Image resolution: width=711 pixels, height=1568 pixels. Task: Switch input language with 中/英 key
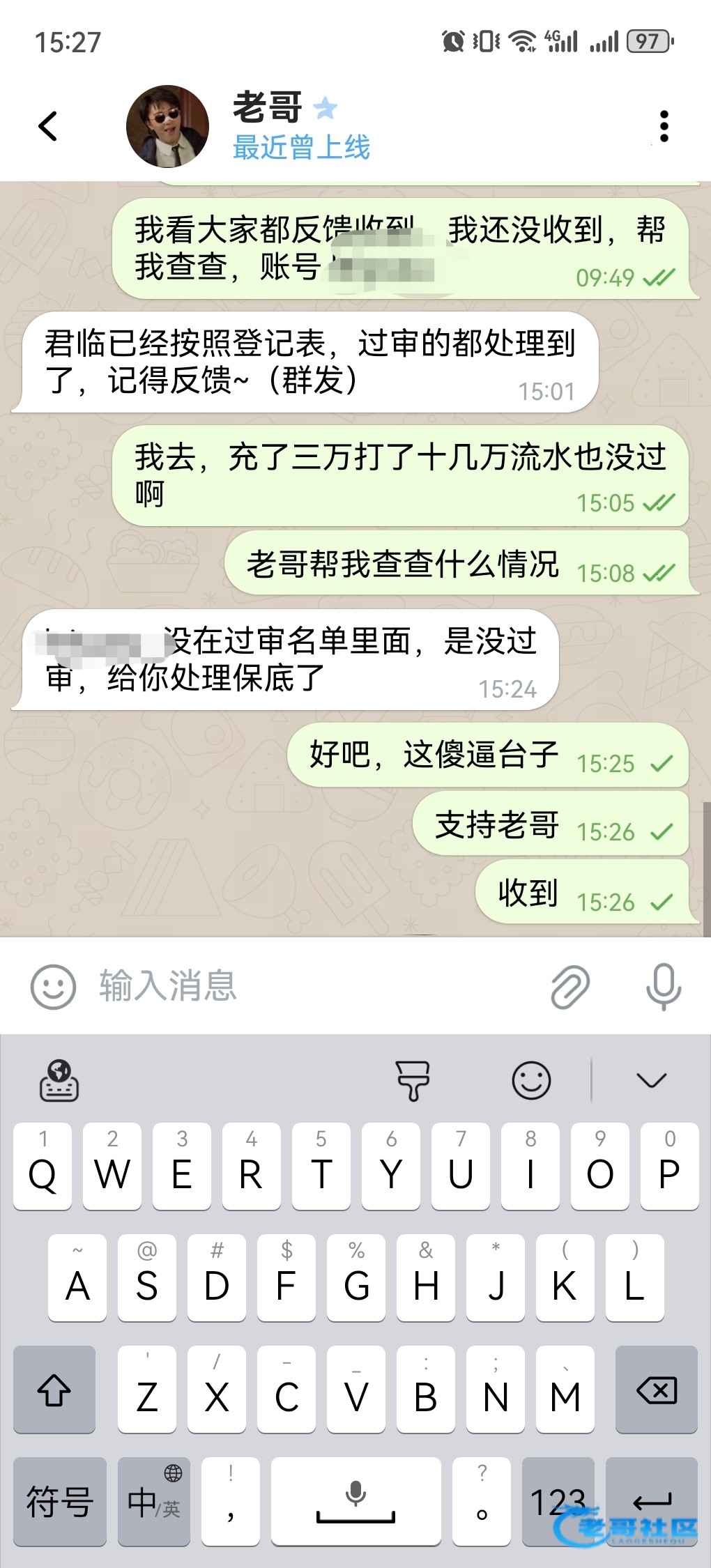pyautogui.click(x=153, y=1501)
